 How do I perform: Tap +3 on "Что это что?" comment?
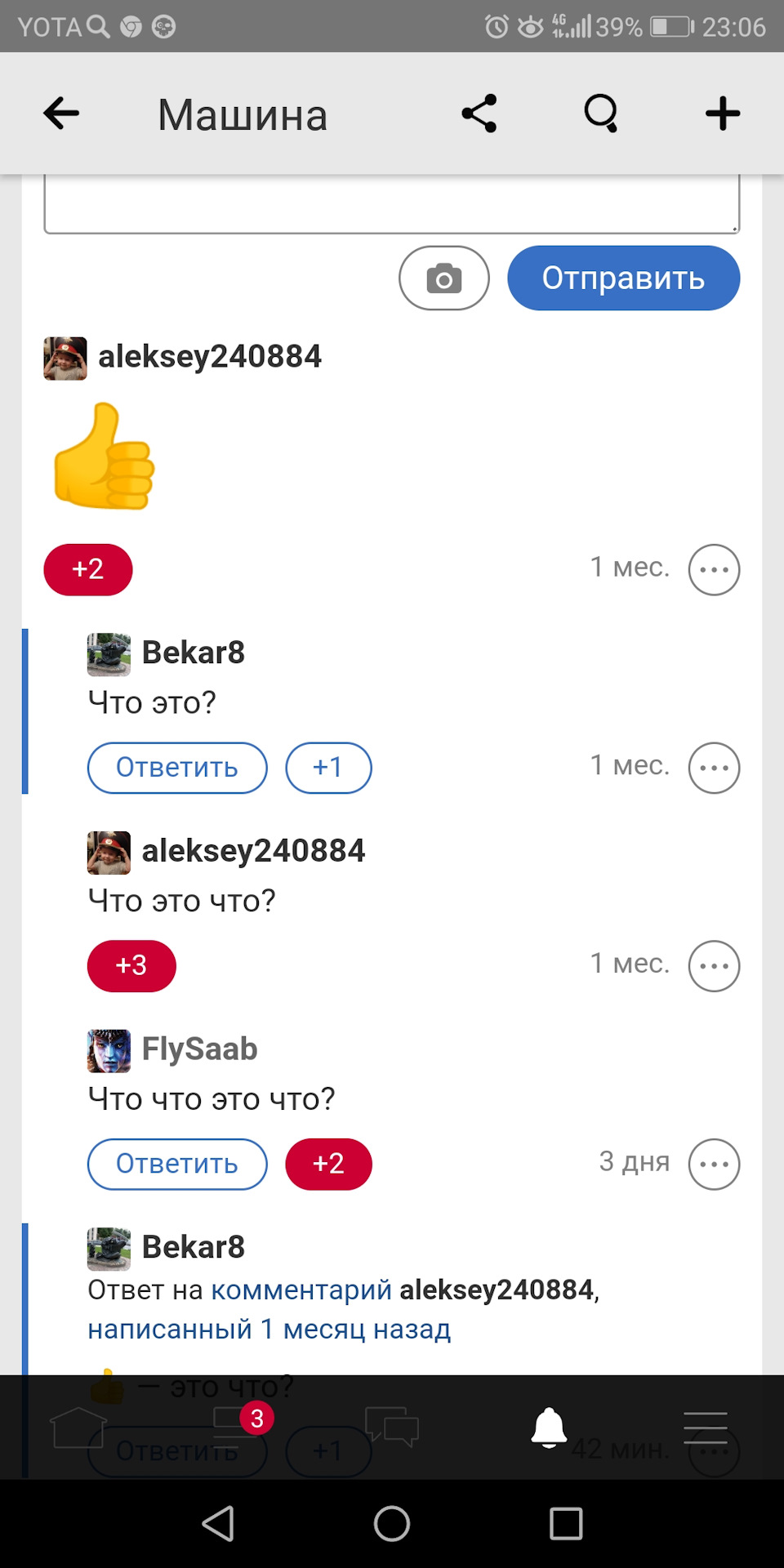[x=131, y=966]
